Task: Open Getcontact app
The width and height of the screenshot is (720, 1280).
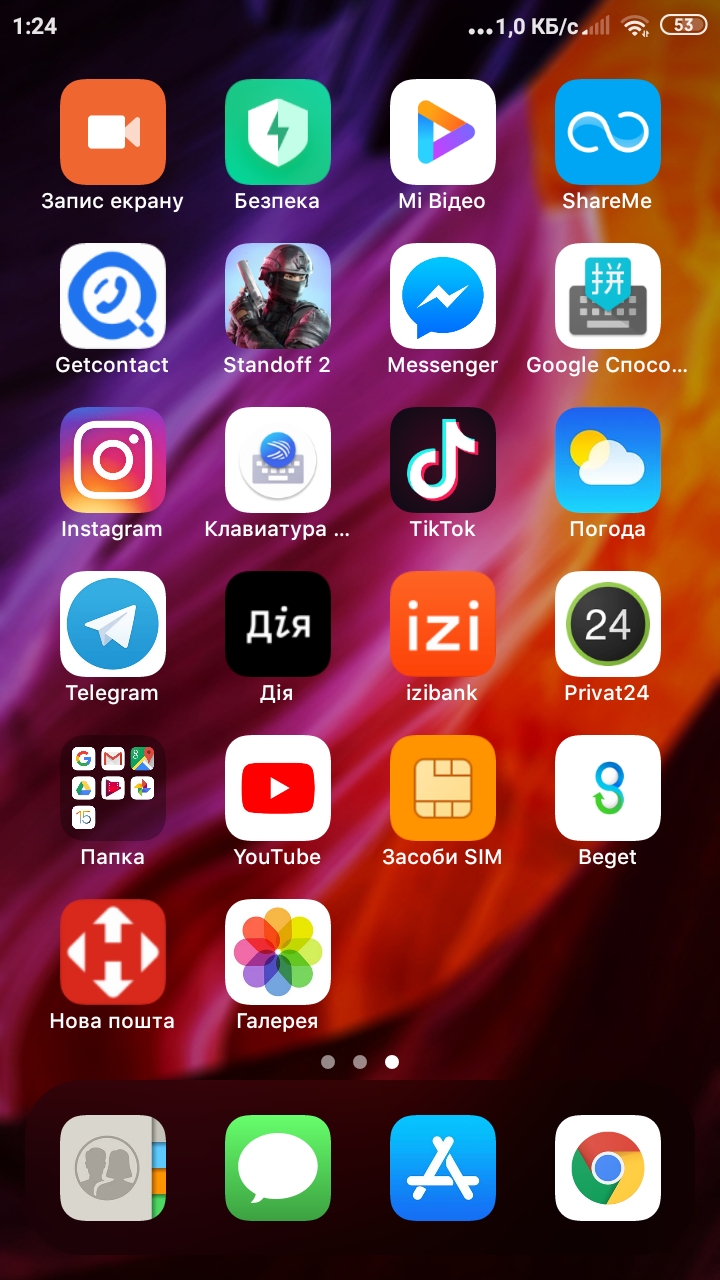Action: (113, 296)
